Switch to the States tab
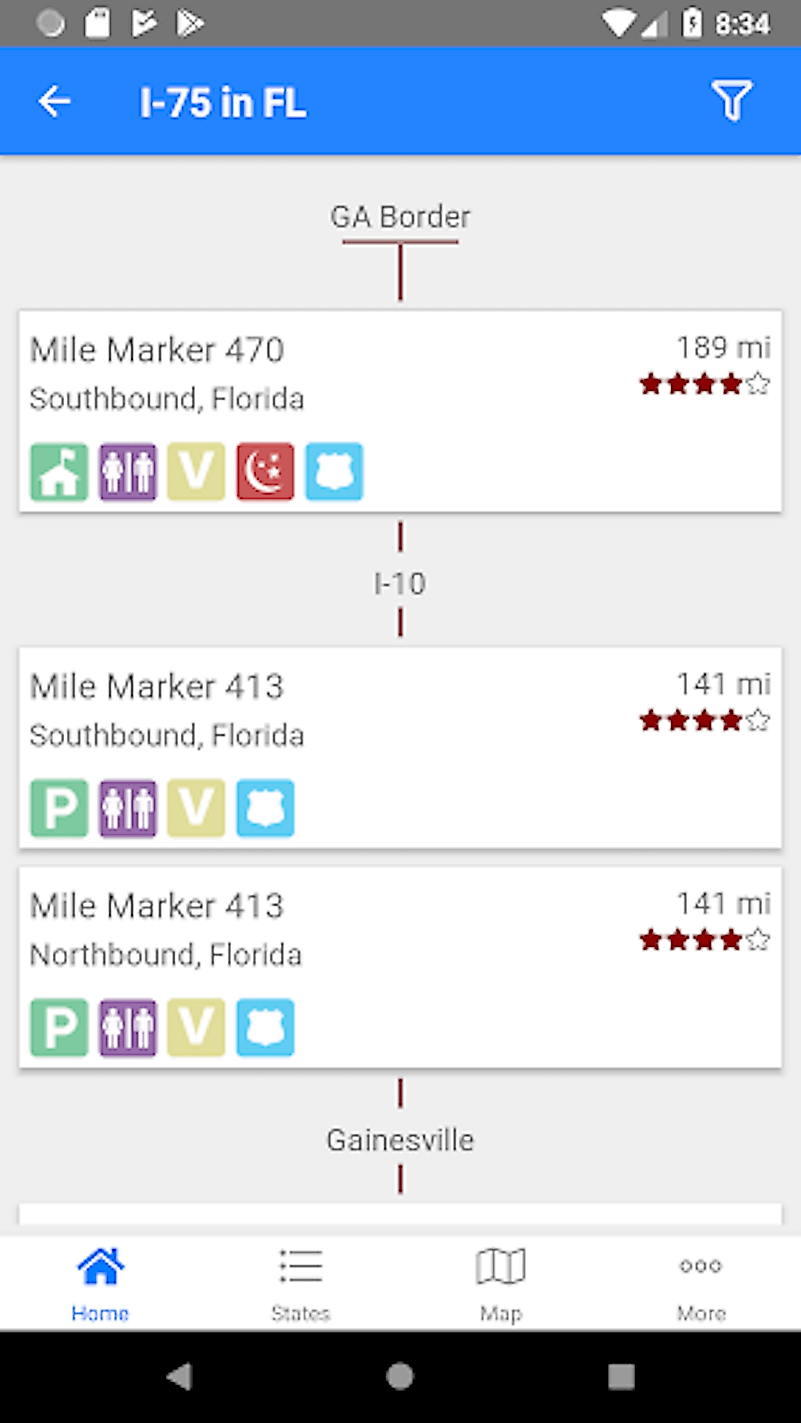 [x=300, y=1284]
